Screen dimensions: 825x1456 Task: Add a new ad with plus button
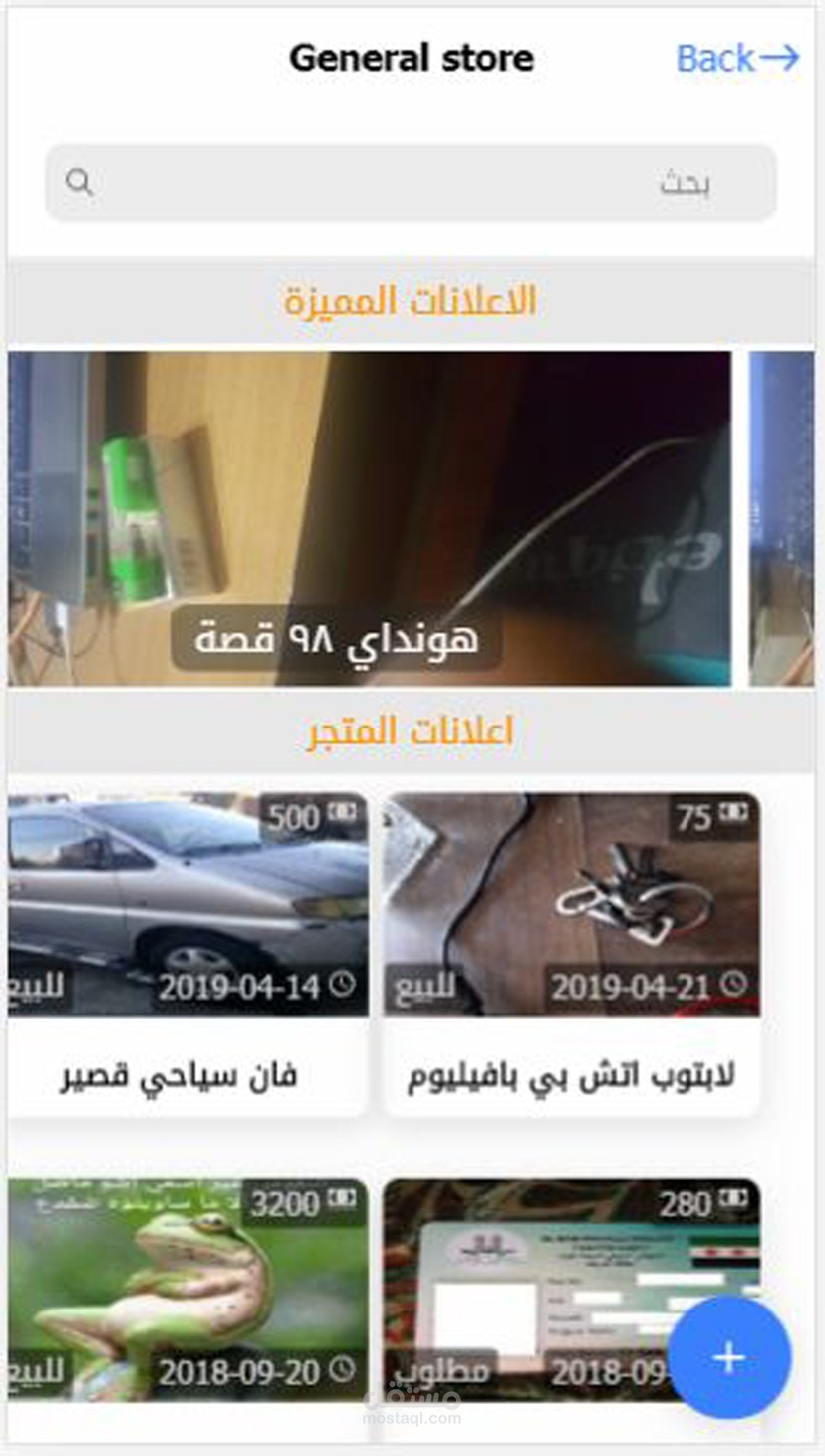click(x=729, y=1357)
